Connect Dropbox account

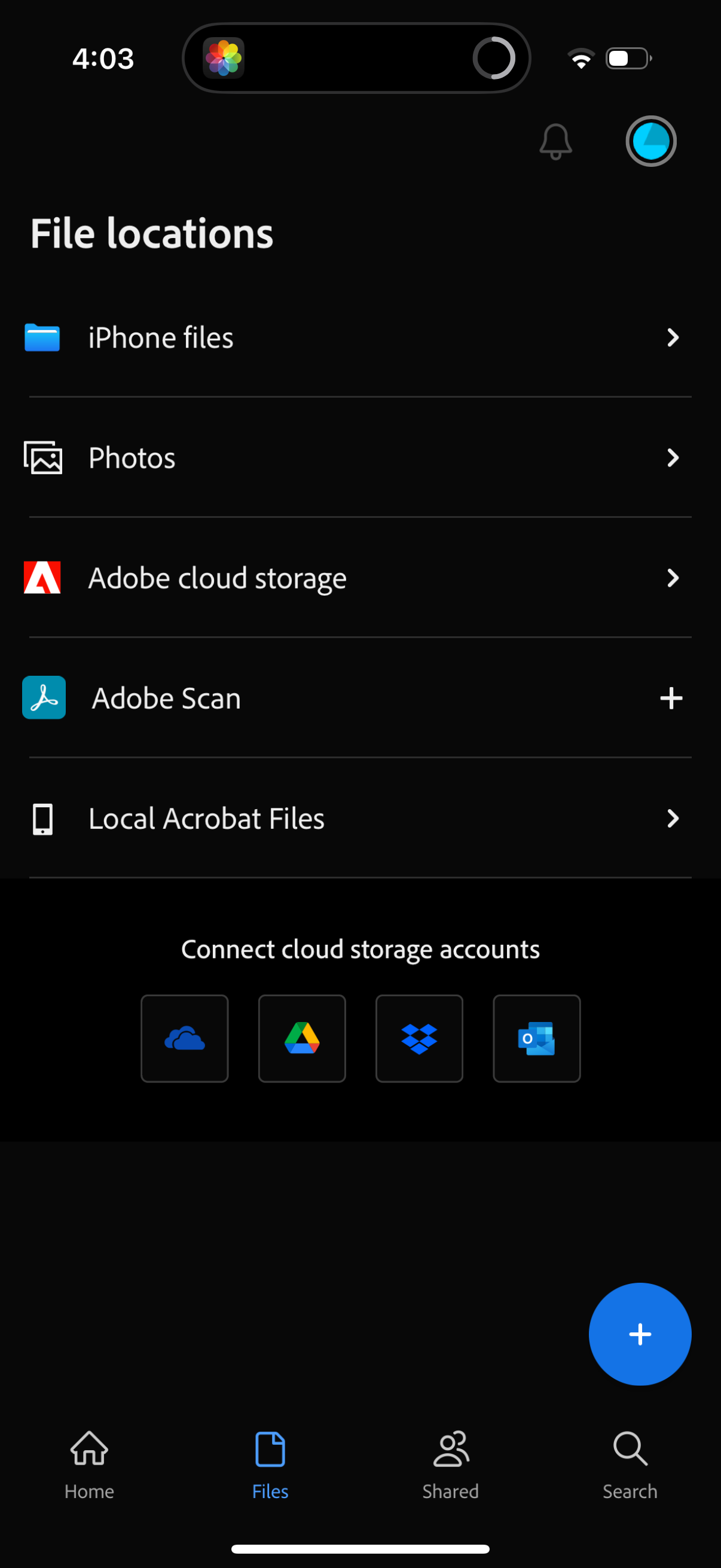(419, 1038)
